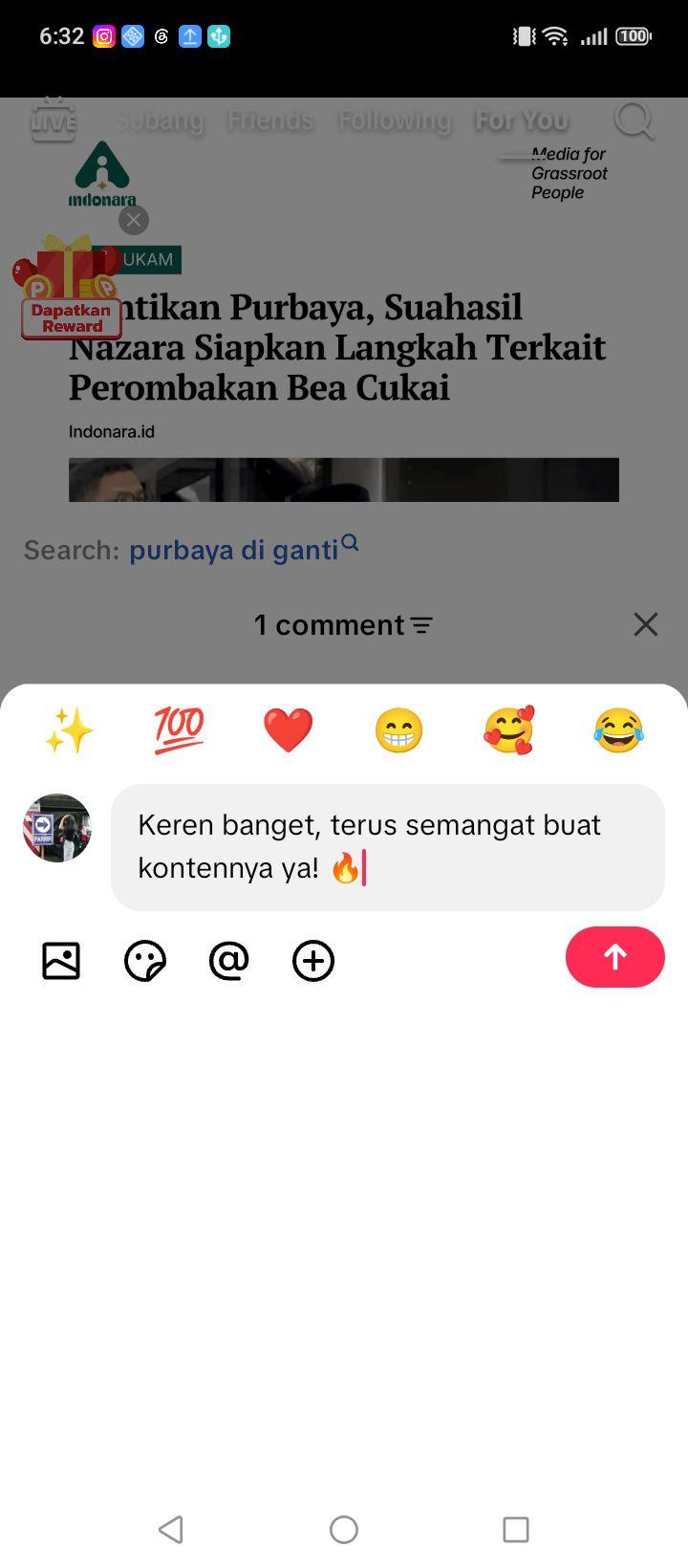Viewport: 688px width, 1568px height.
Task: Open the plus icon for more options
Action: [x=313, y=961]
